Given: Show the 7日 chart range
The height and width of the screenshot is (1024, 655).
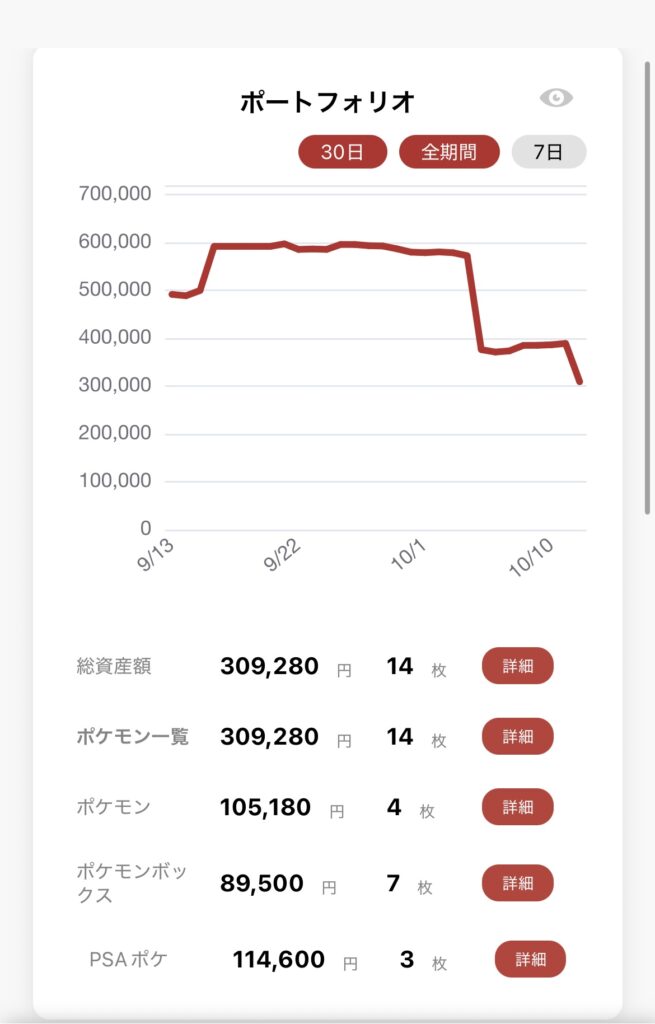Looking at the screenshot, I should coord(548,153).
